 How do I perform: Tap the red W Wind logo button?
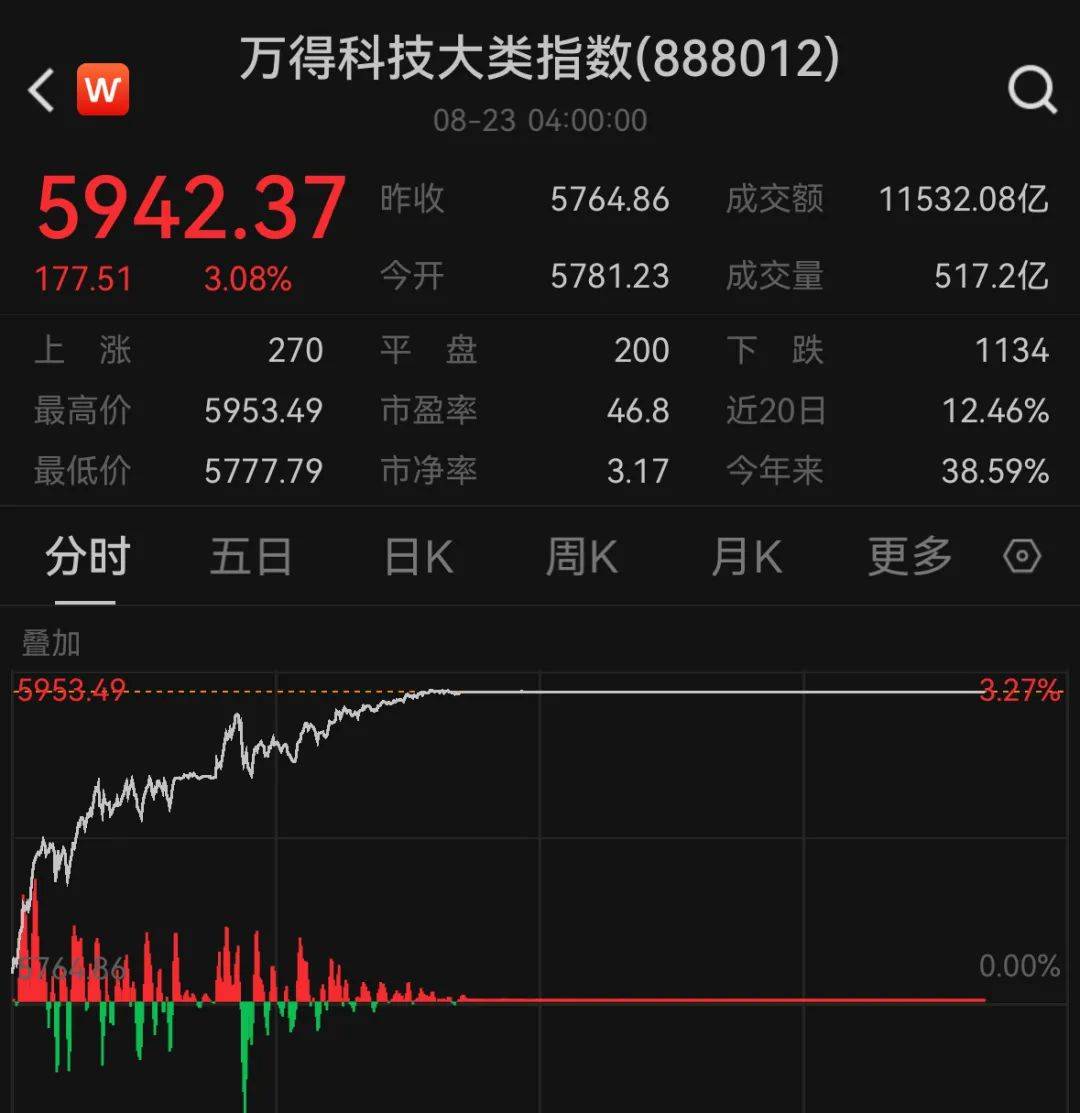103,91
